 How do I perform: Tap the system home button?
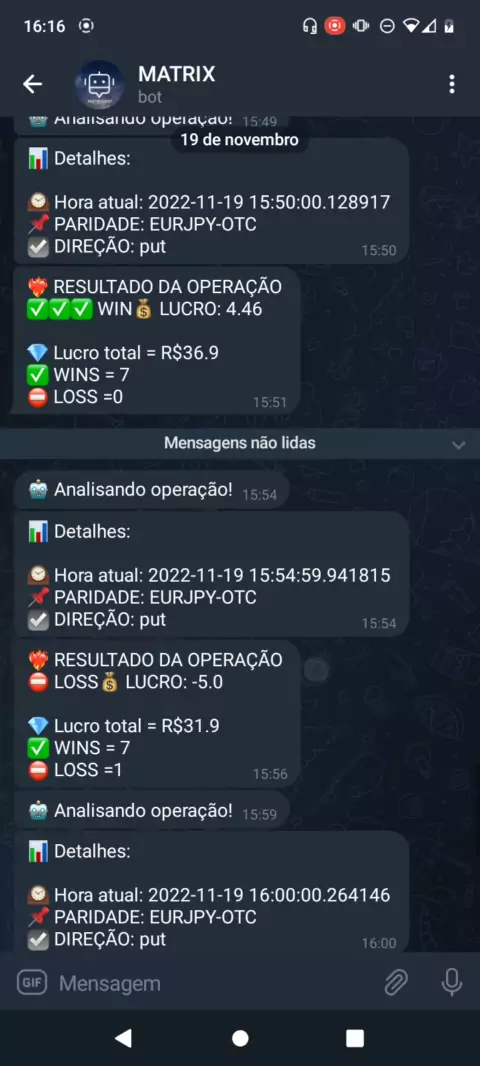(x=240, y=1038)
